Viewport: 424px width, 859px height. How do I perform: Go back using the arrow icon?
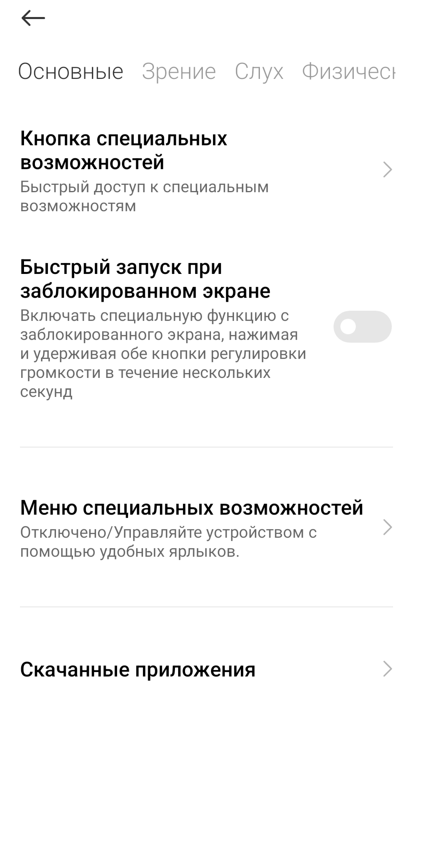click(33, 18)
